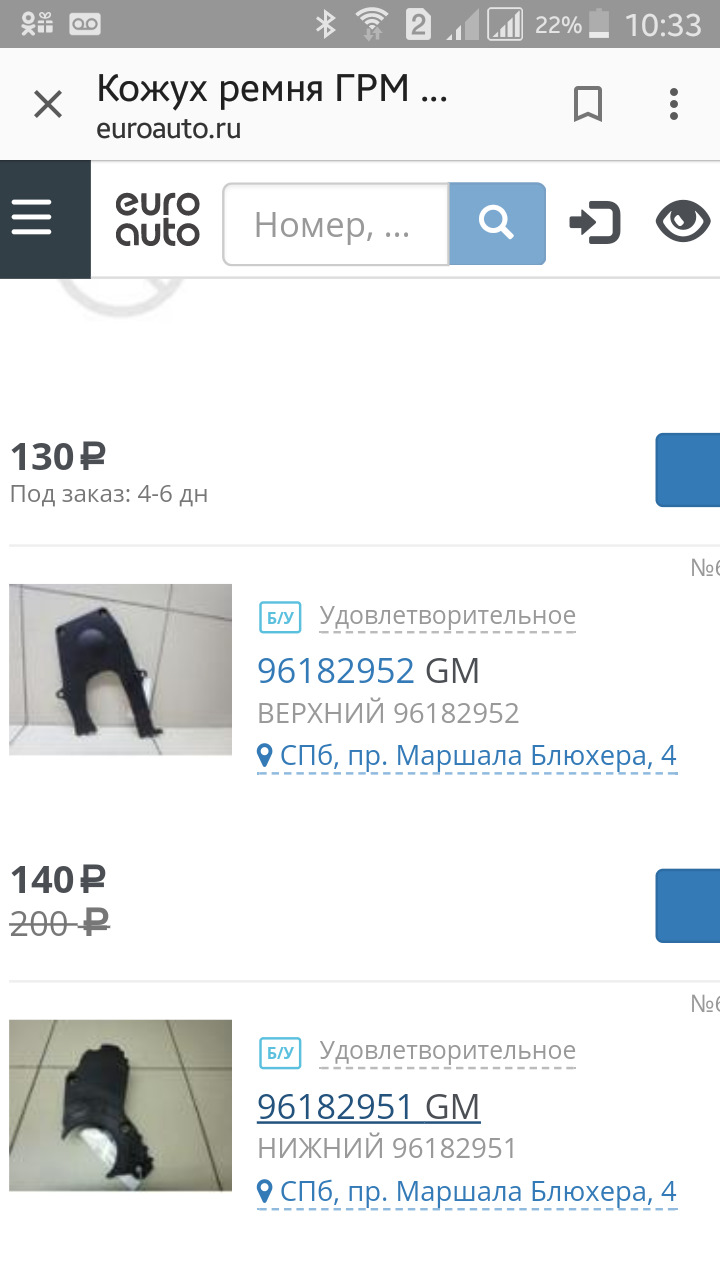Tap the euroauto logo to go home
The image size is (720, 1280).
click(158, 220)
